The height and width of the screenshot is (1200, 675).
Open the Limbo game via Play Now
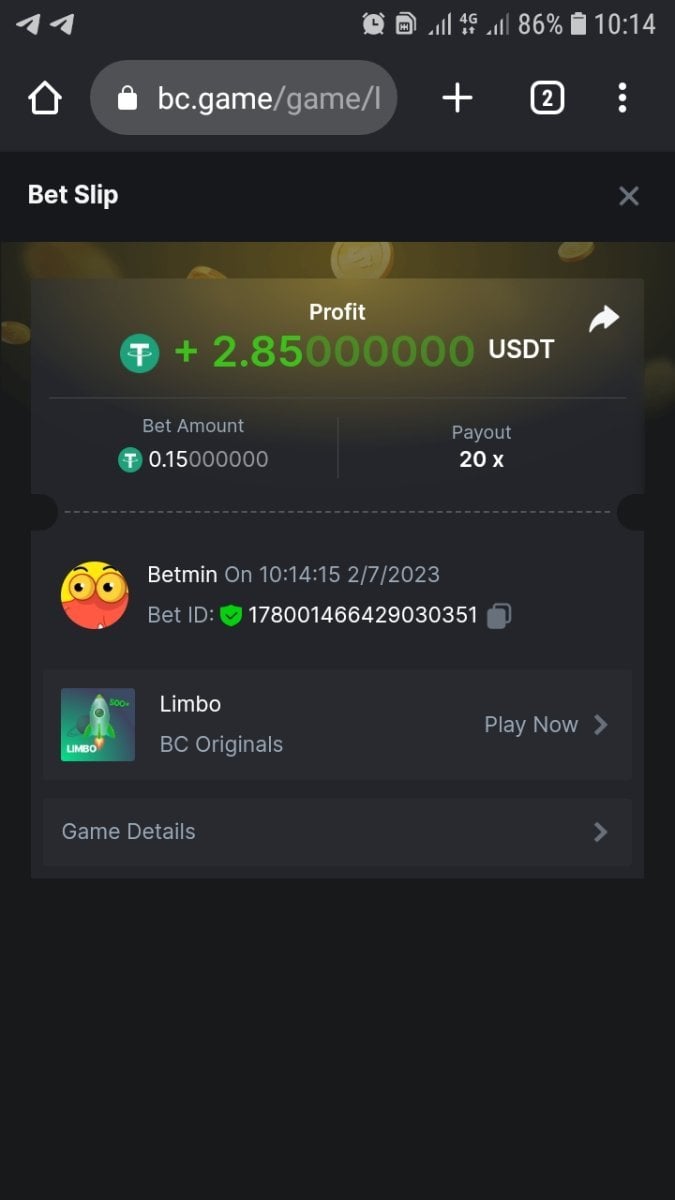(x=545, y=725)
